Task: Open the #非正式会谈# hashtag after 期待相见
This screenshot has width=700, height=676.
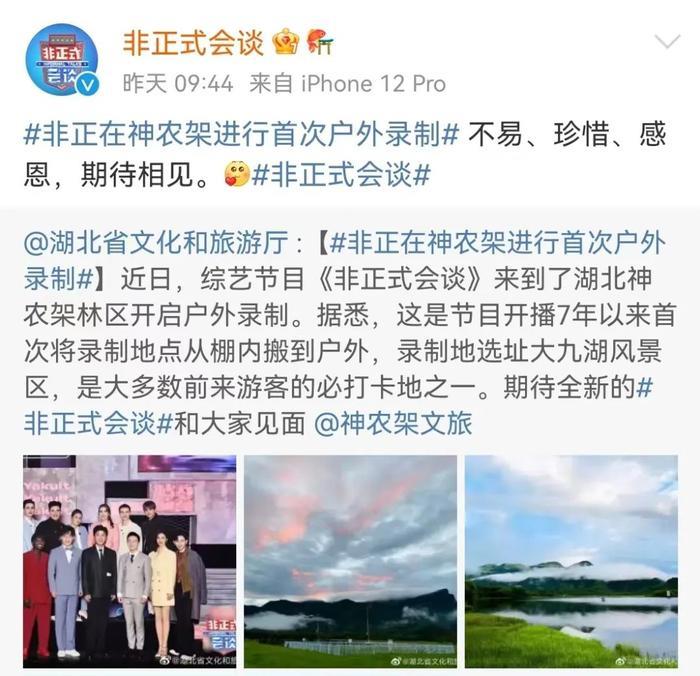Action: pos(340,174)
